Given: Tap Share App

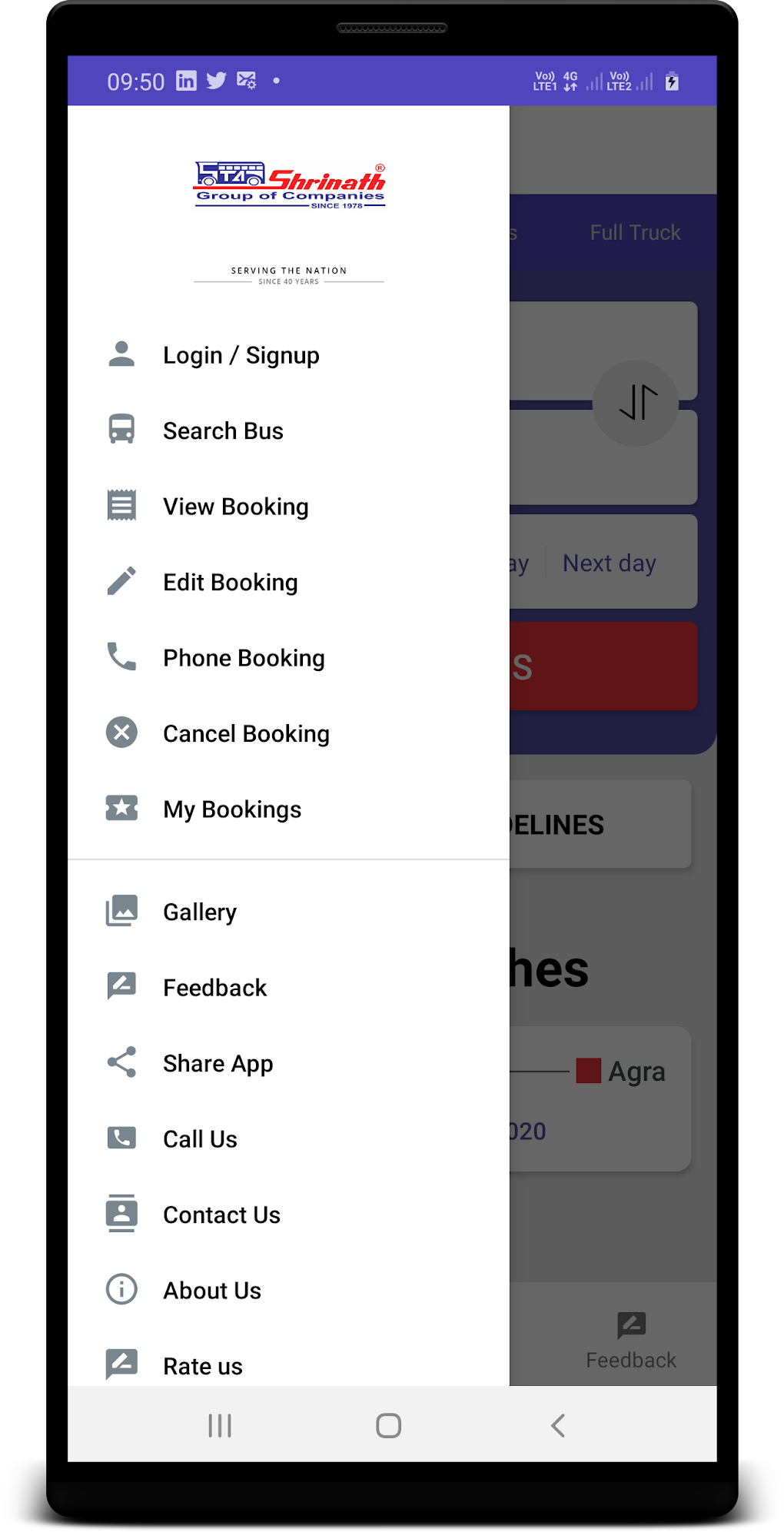Looking at the screenshot, I should (x=218, y=1064).
